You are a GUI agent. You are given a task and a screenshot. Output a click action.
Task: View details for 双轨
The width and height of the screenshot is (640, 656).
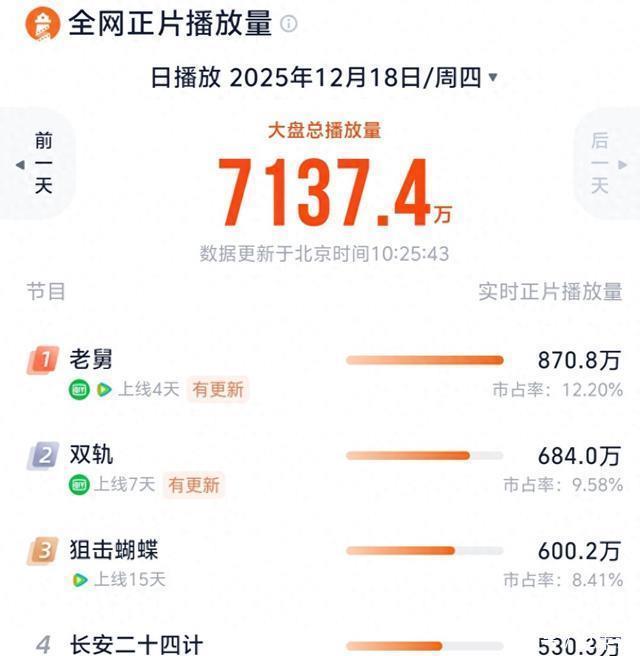91,455
